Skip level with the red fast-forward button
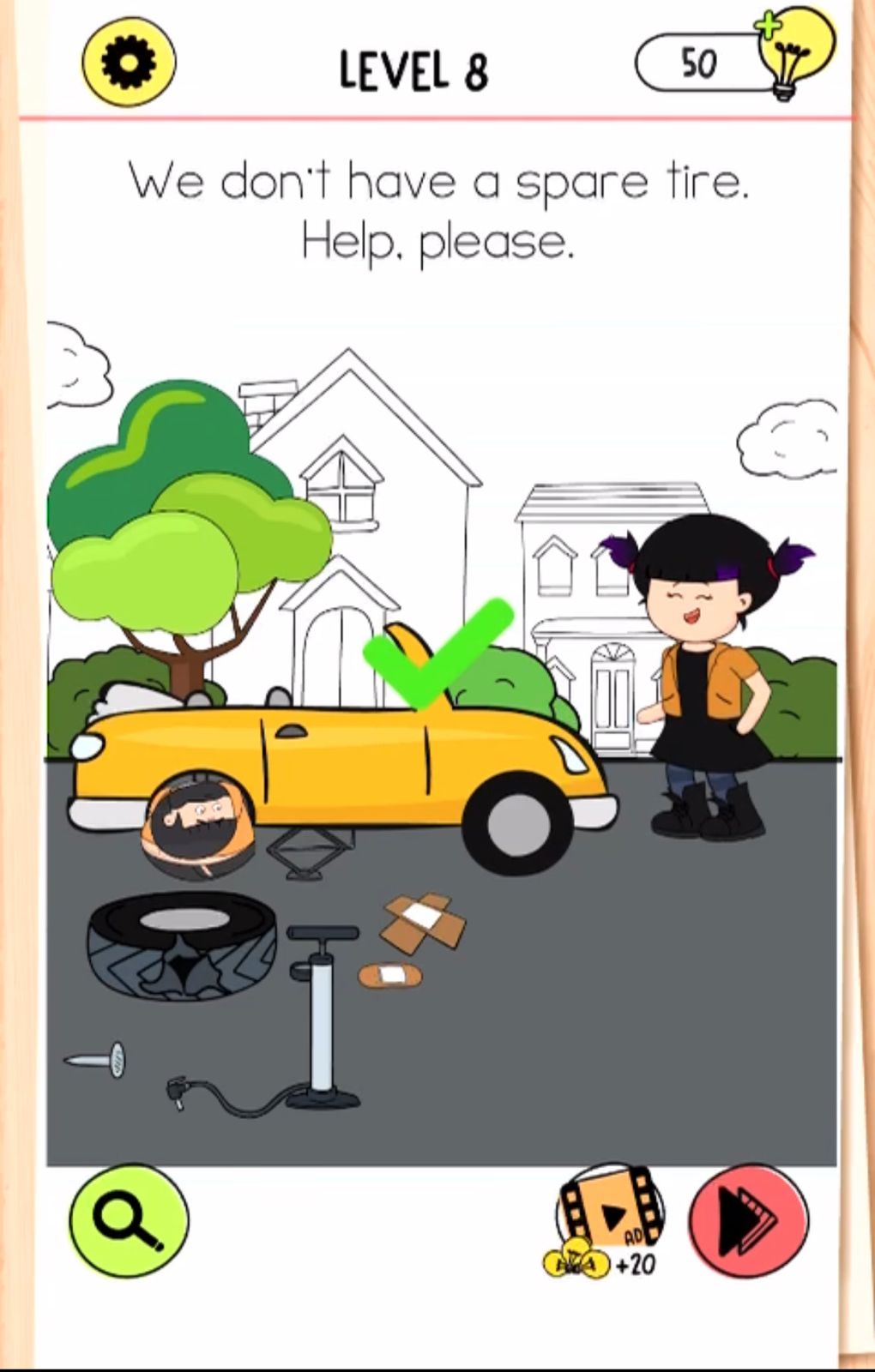Image resolution: width=875 pixels, height=1372 pixels. pos(749,1220)
